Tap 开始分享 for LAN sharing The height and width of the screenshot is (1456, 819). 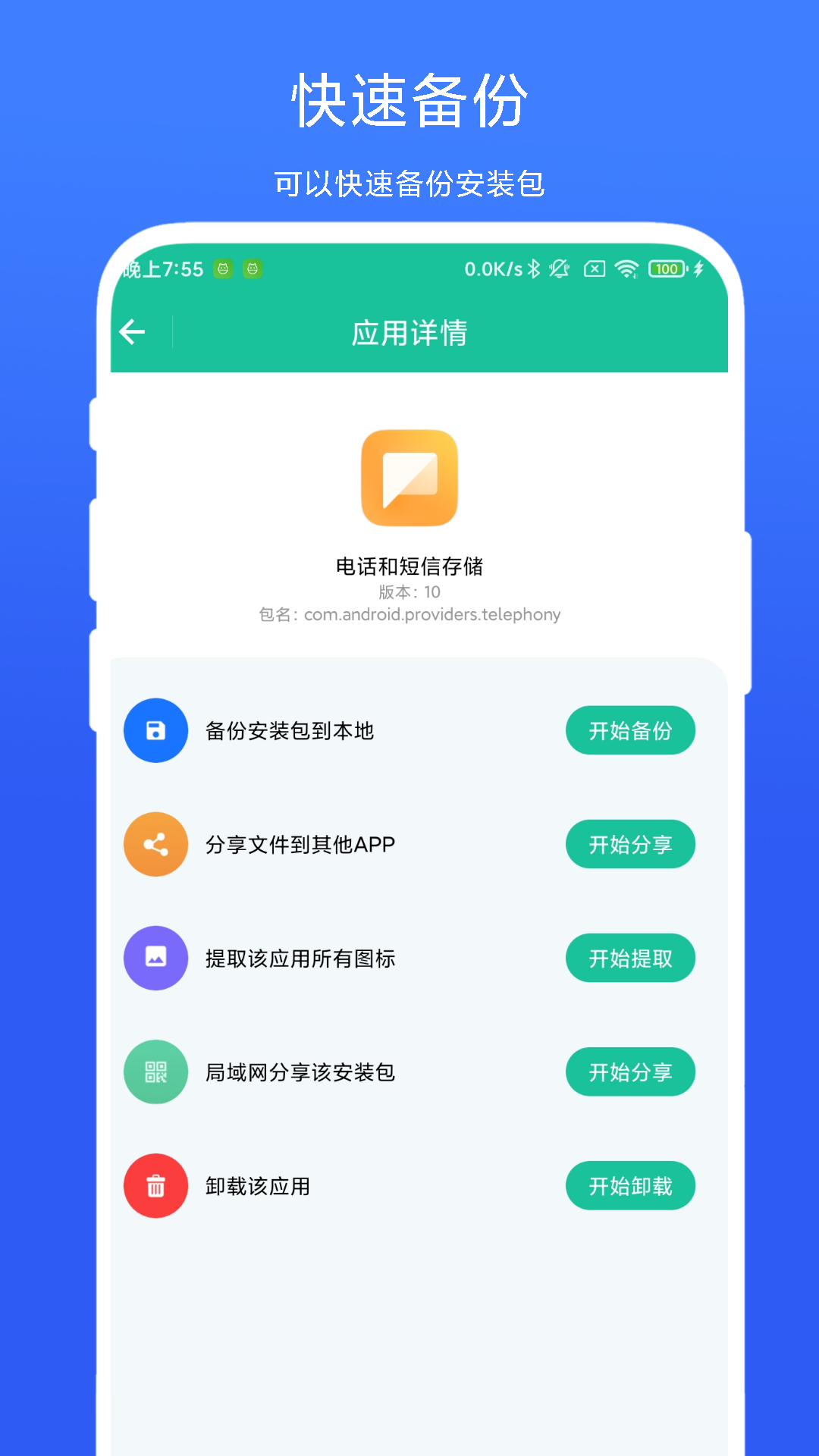(630, 1072)
